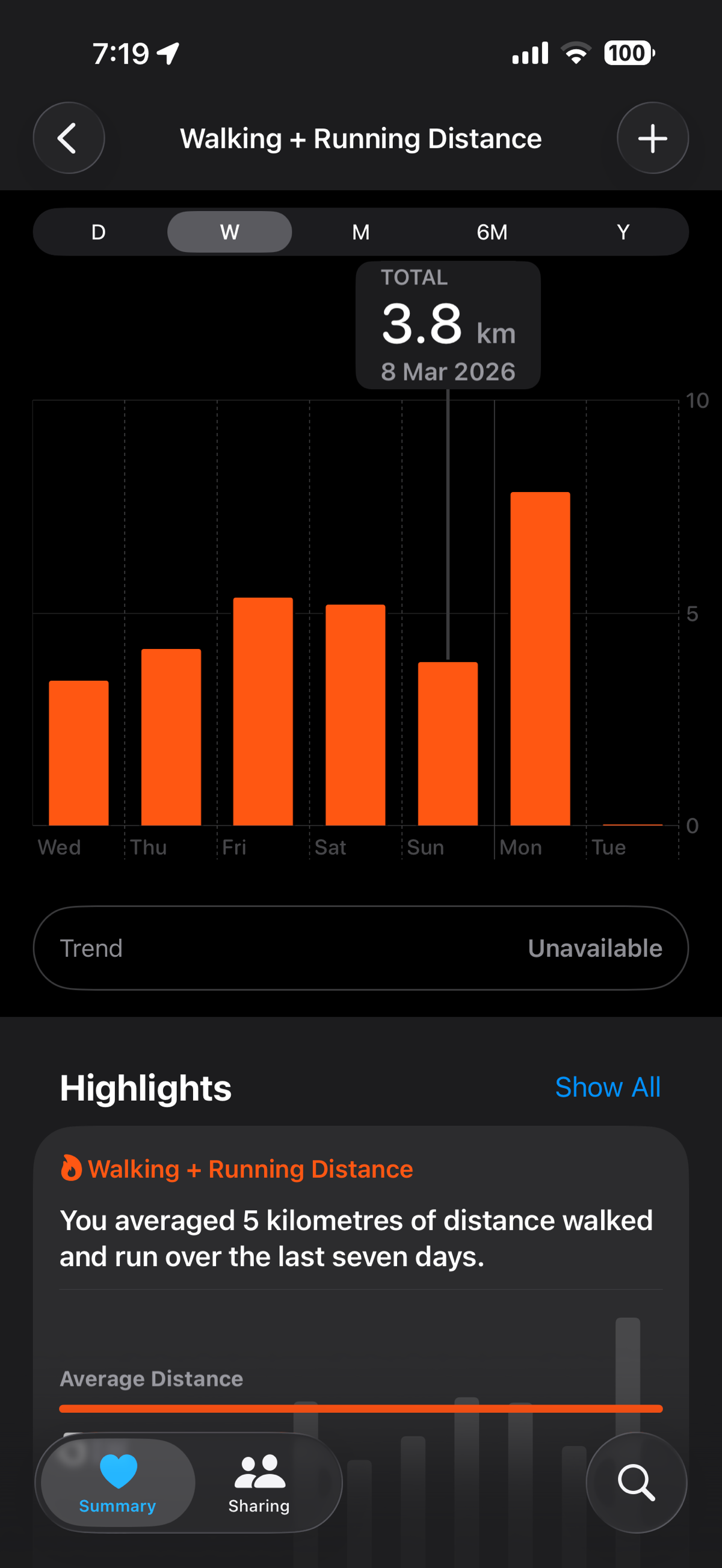Go back to the previous screen
722x1568 pixels.
click(x=68, y=138)
